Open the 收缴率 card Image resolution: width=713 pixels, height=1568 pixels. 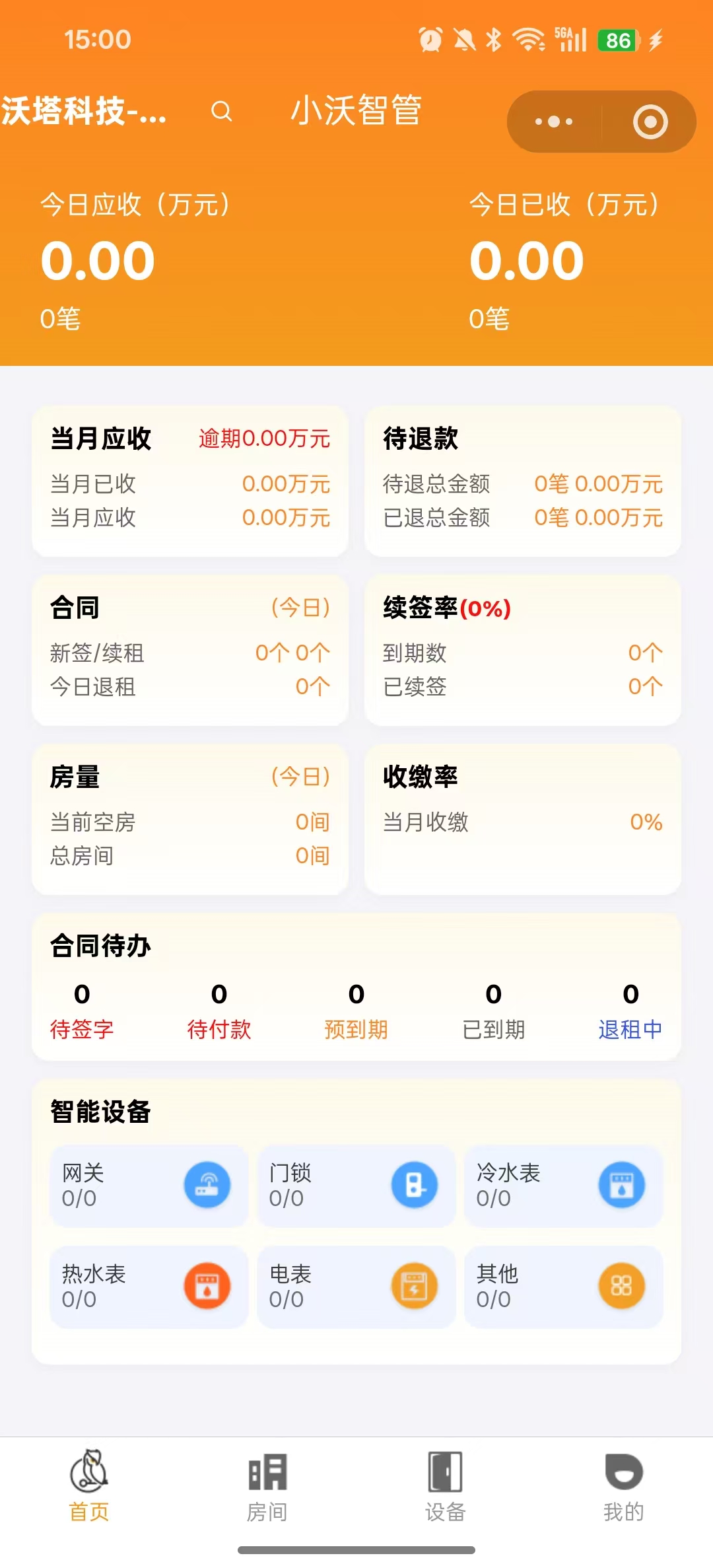pyautogui.click(x=522, y=819)
